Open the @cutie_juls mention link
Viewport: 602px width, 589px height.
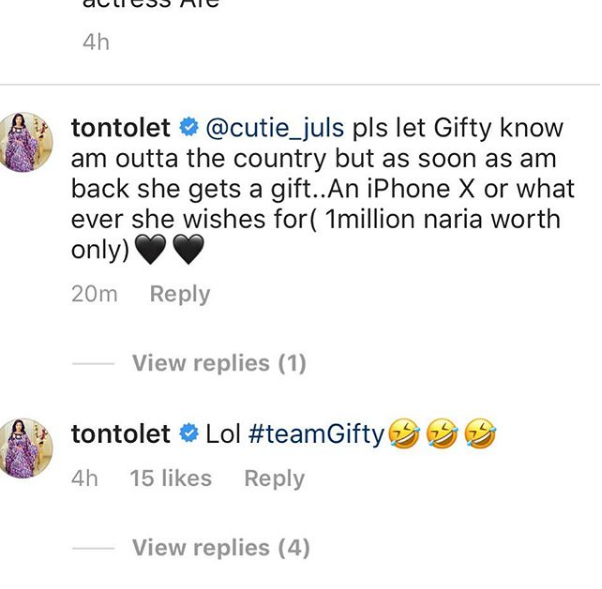pos(274,129)
